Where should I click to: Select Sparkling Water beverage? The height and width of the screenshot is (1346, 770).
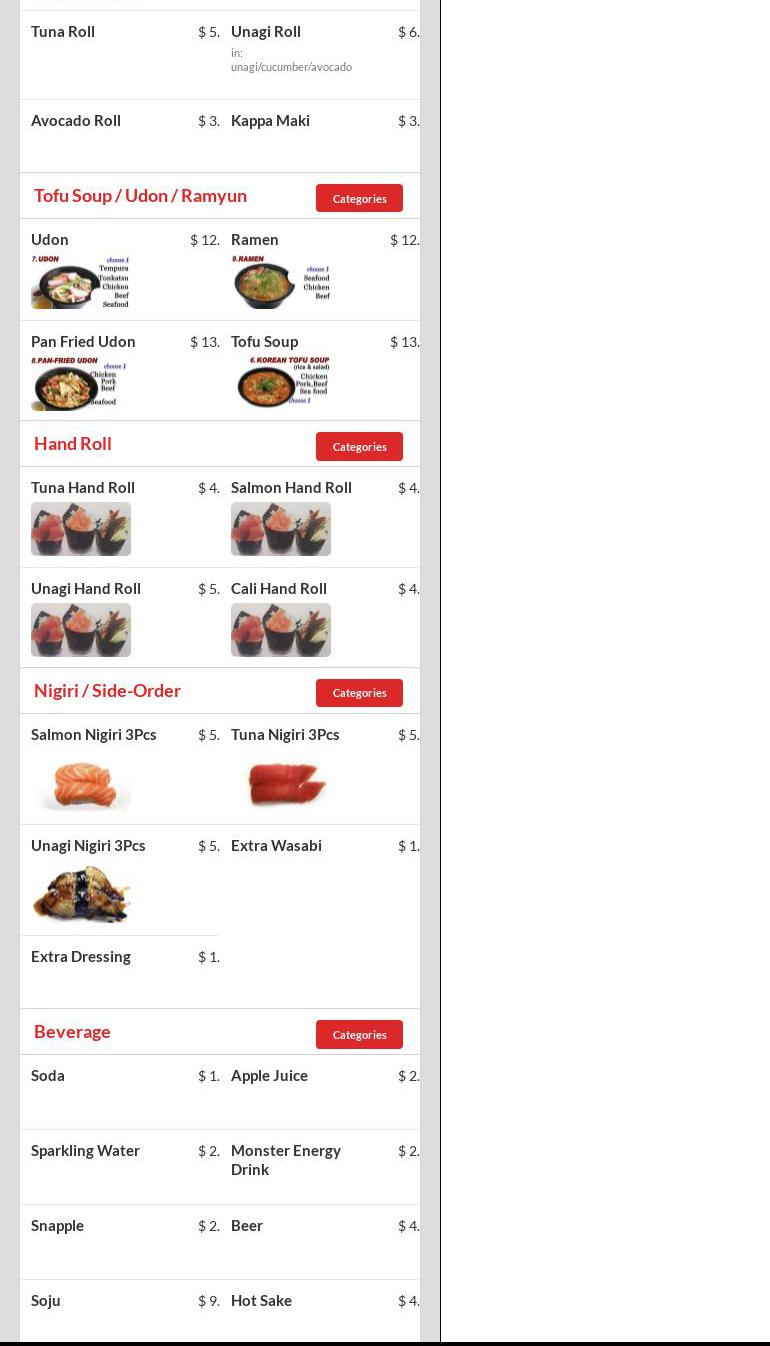[x=85, y=1151]
